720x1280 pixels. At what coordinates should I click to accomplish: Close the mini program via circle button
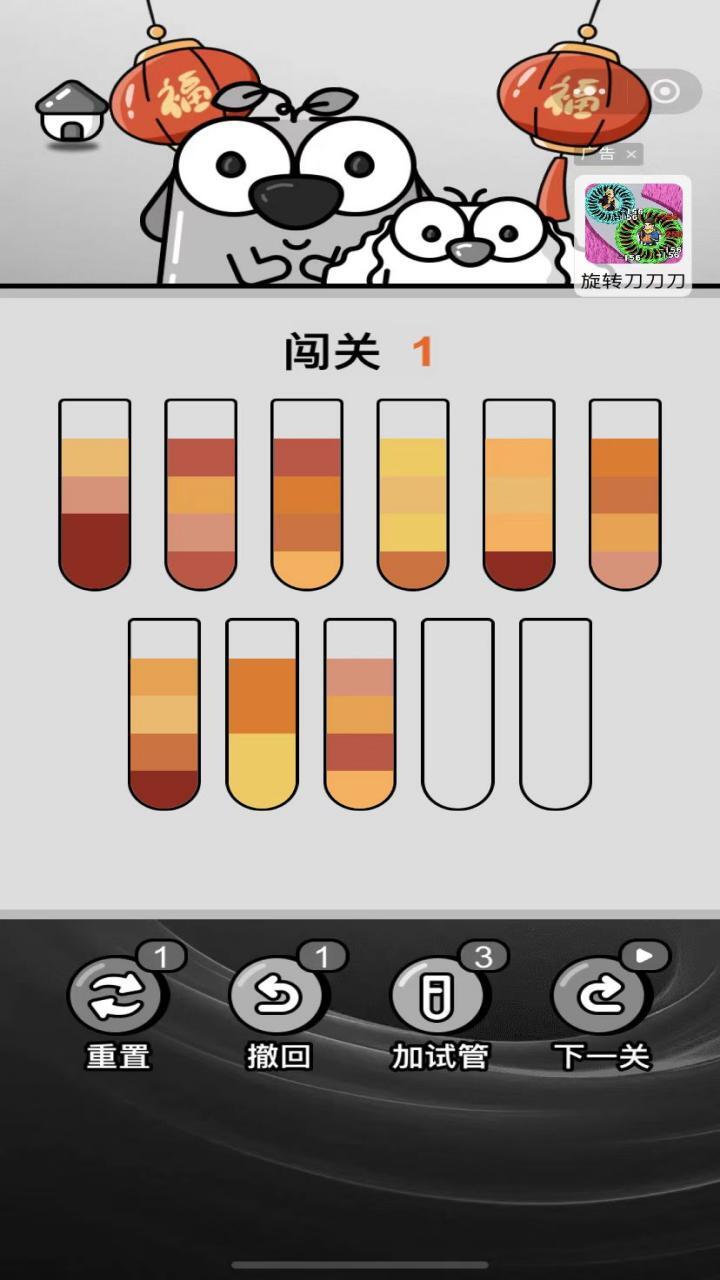click(x=665, y=92)
